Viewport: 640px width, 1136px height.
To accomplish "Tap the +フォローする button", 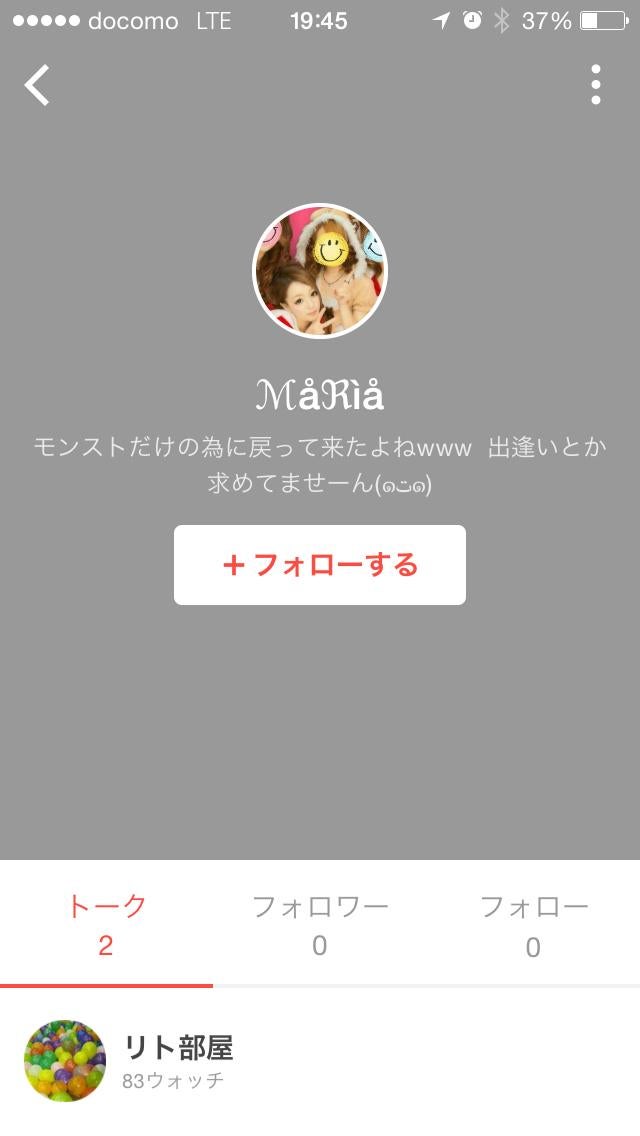I will click(x=320, y=565).
